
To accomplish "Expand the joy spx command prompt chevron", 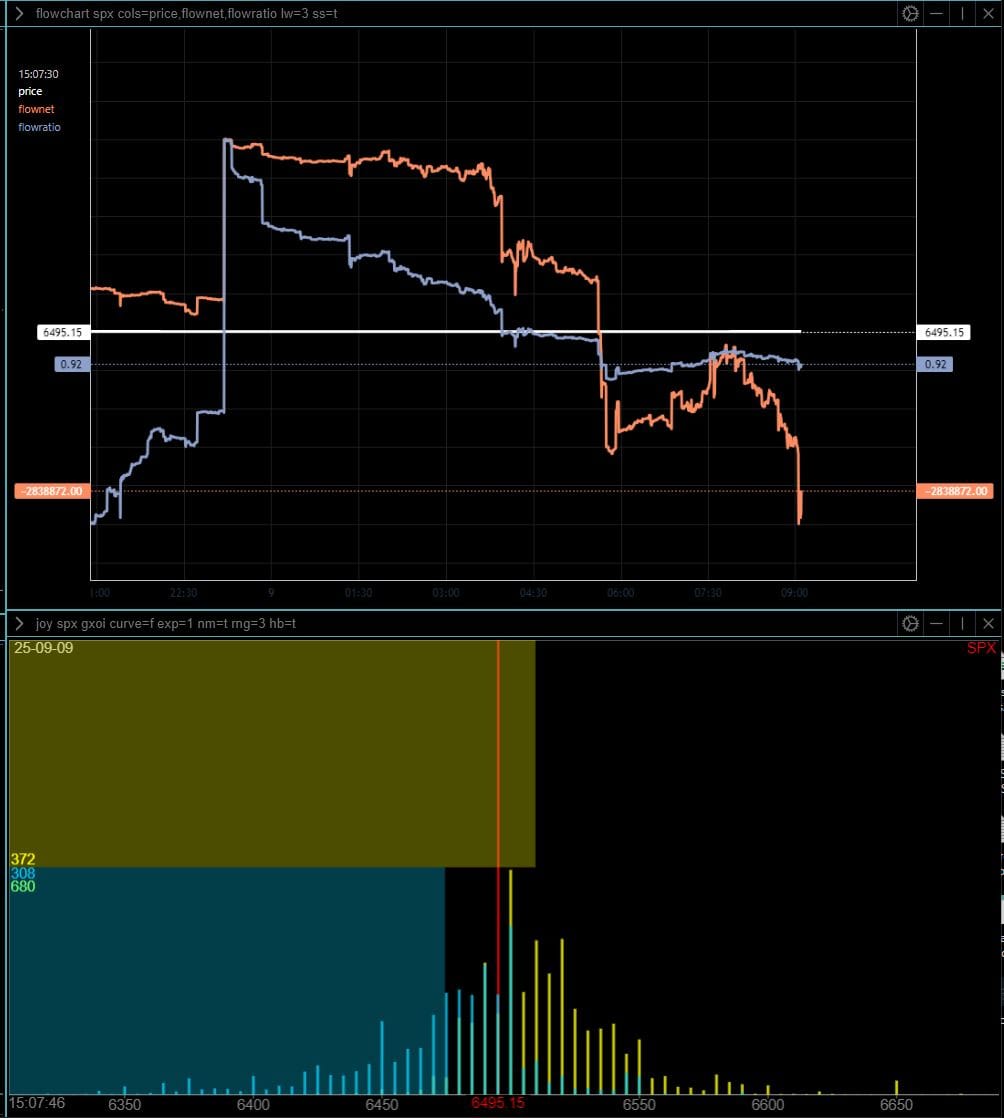I will point(19,623).
